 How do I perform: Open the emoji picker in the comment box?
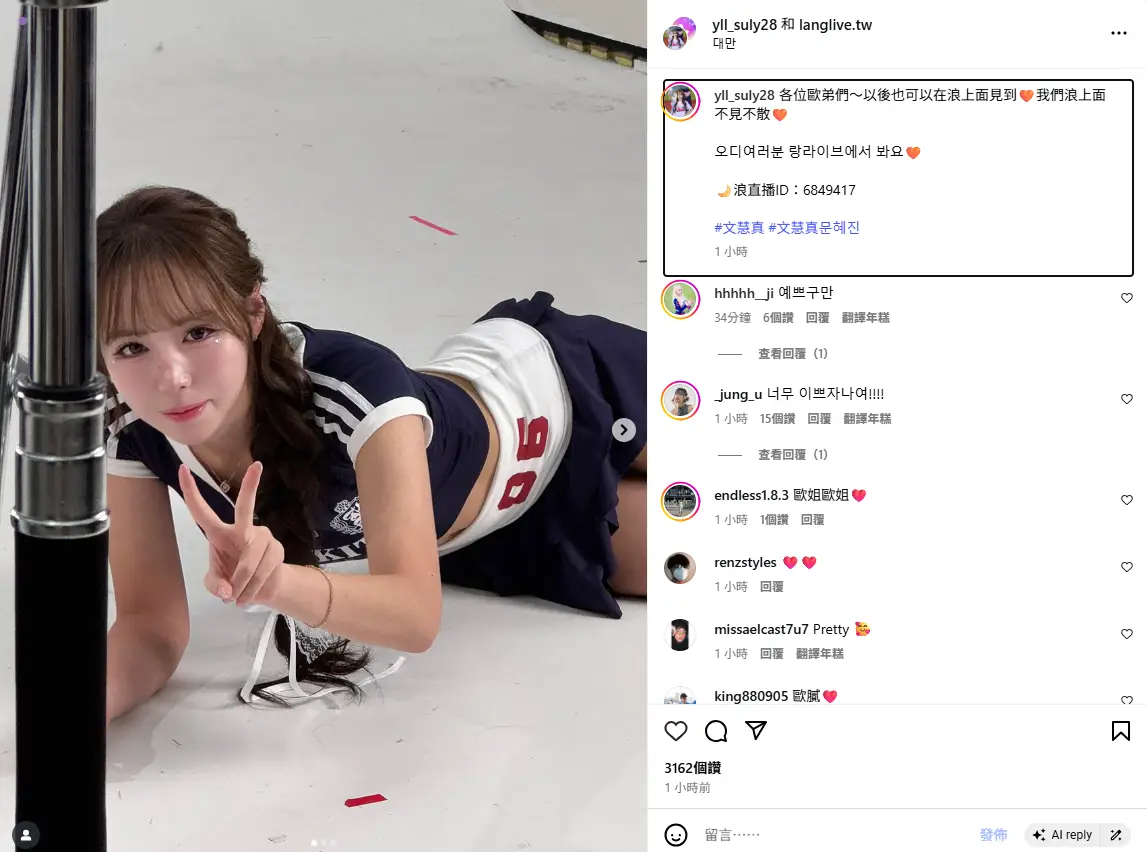coord(676,834)
